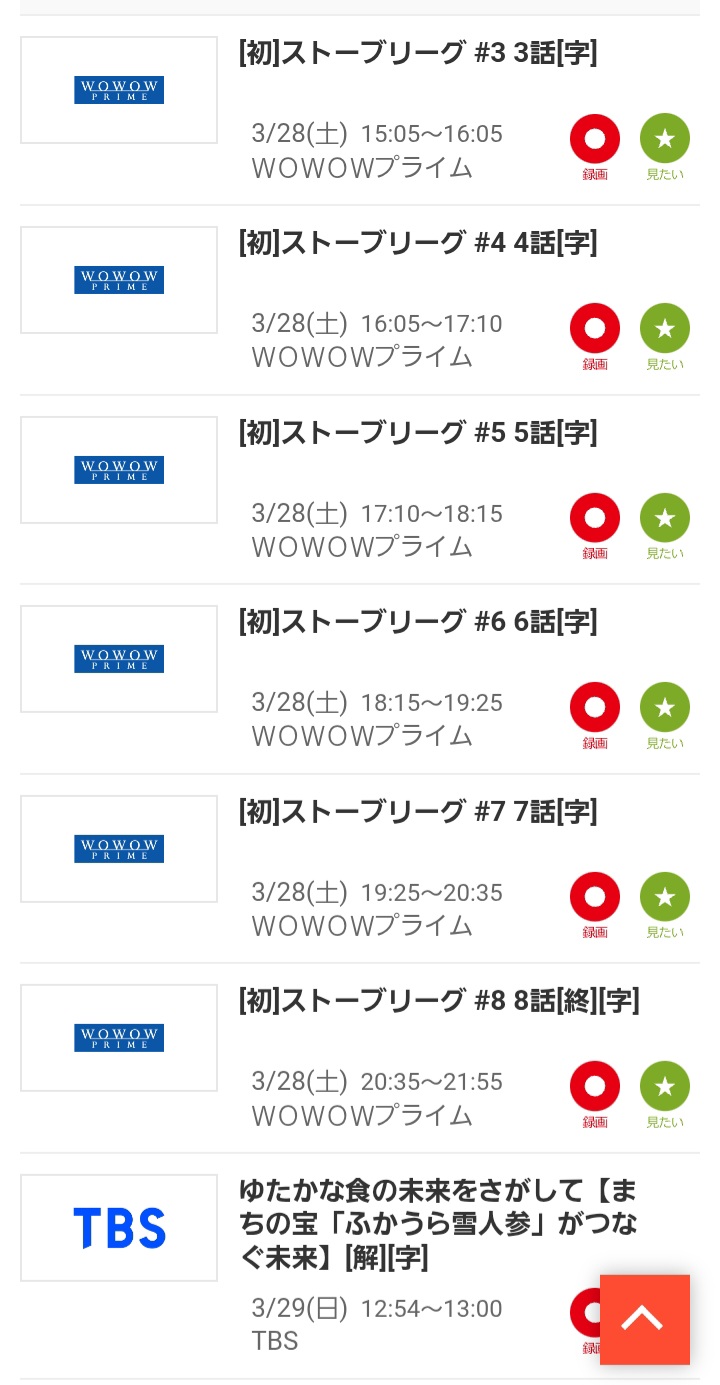720x1385 pixels.
Task: Add ストーブリーグ #8 to 見たい
Action: coord(665,1087)
